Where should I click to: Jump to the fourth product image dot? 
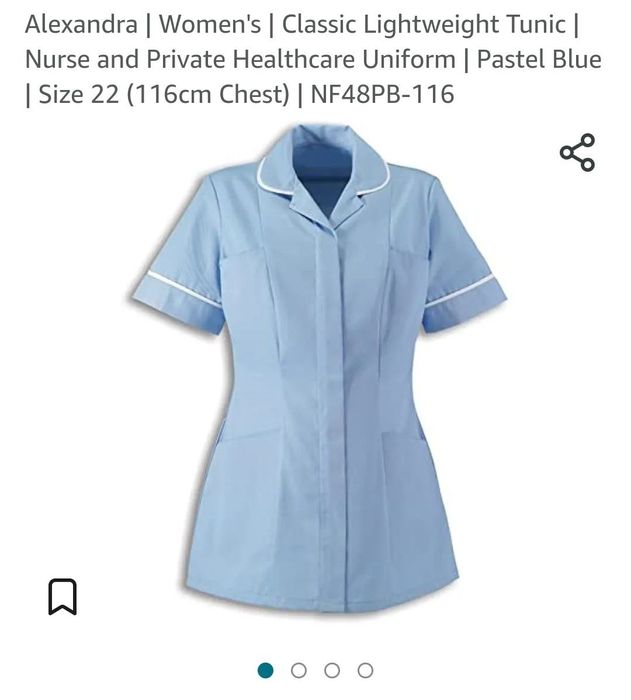(x=365, y=671)
